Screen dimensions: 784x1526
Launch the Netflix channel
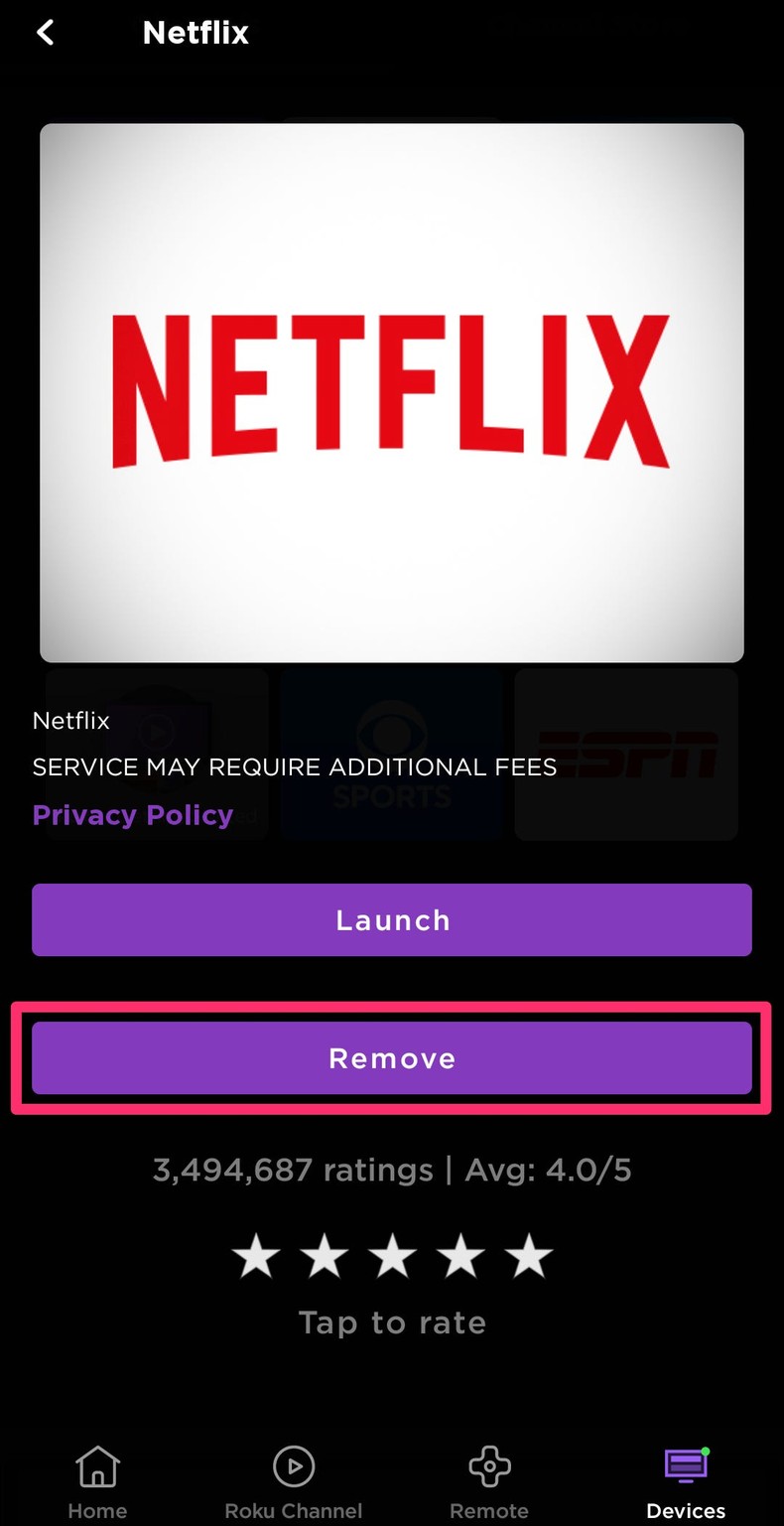click(392, 920)
